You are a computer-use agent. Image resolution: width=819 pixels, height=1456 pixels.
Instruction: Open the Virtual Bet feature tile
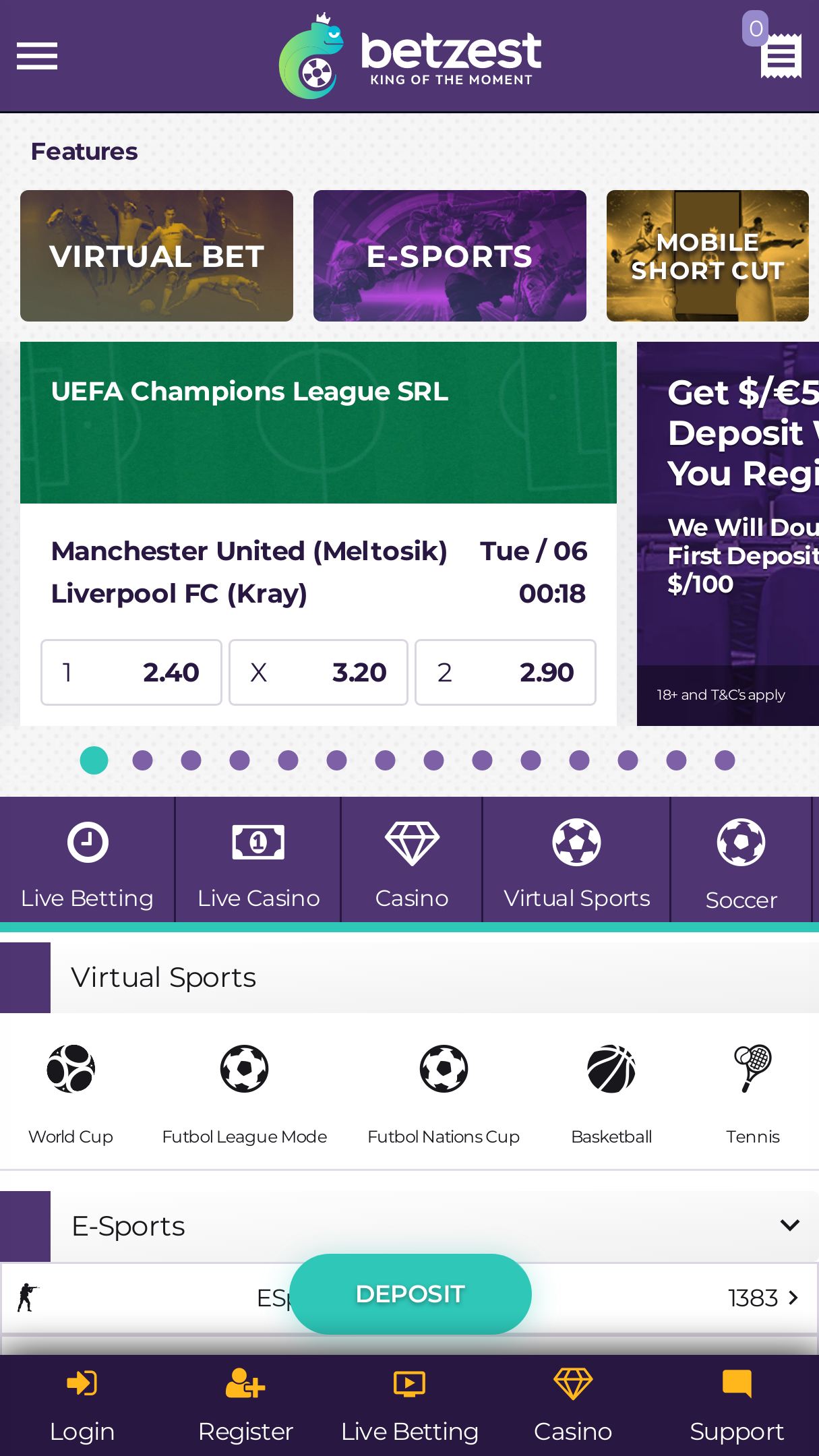coord(156,255)
